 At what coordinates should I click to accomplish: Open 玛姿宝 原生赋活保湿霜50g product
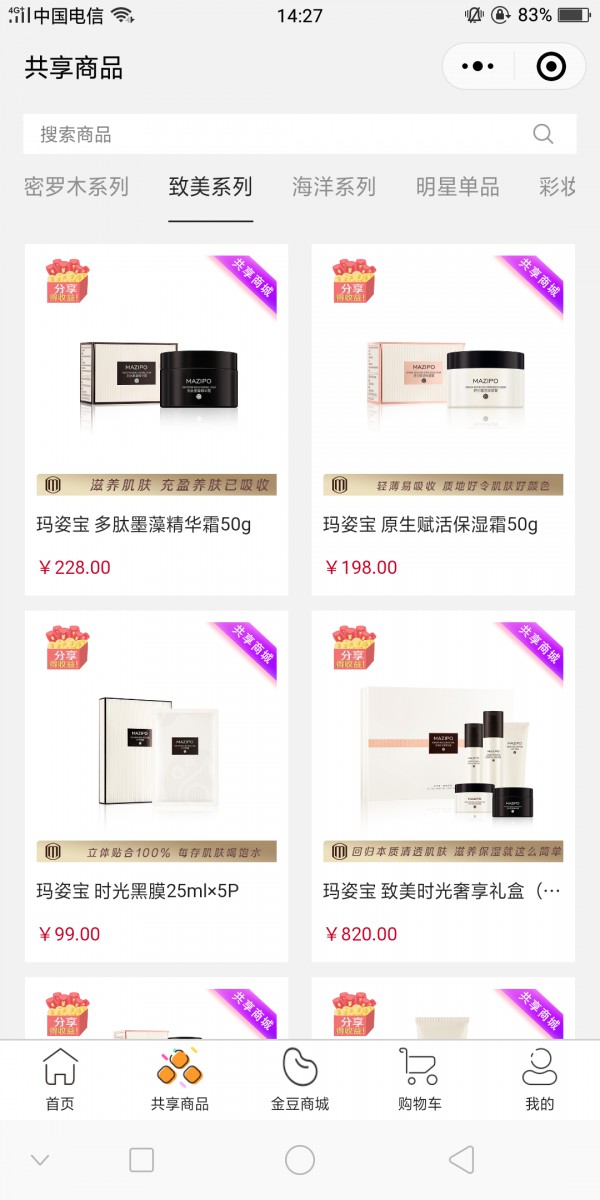[443, 420]
